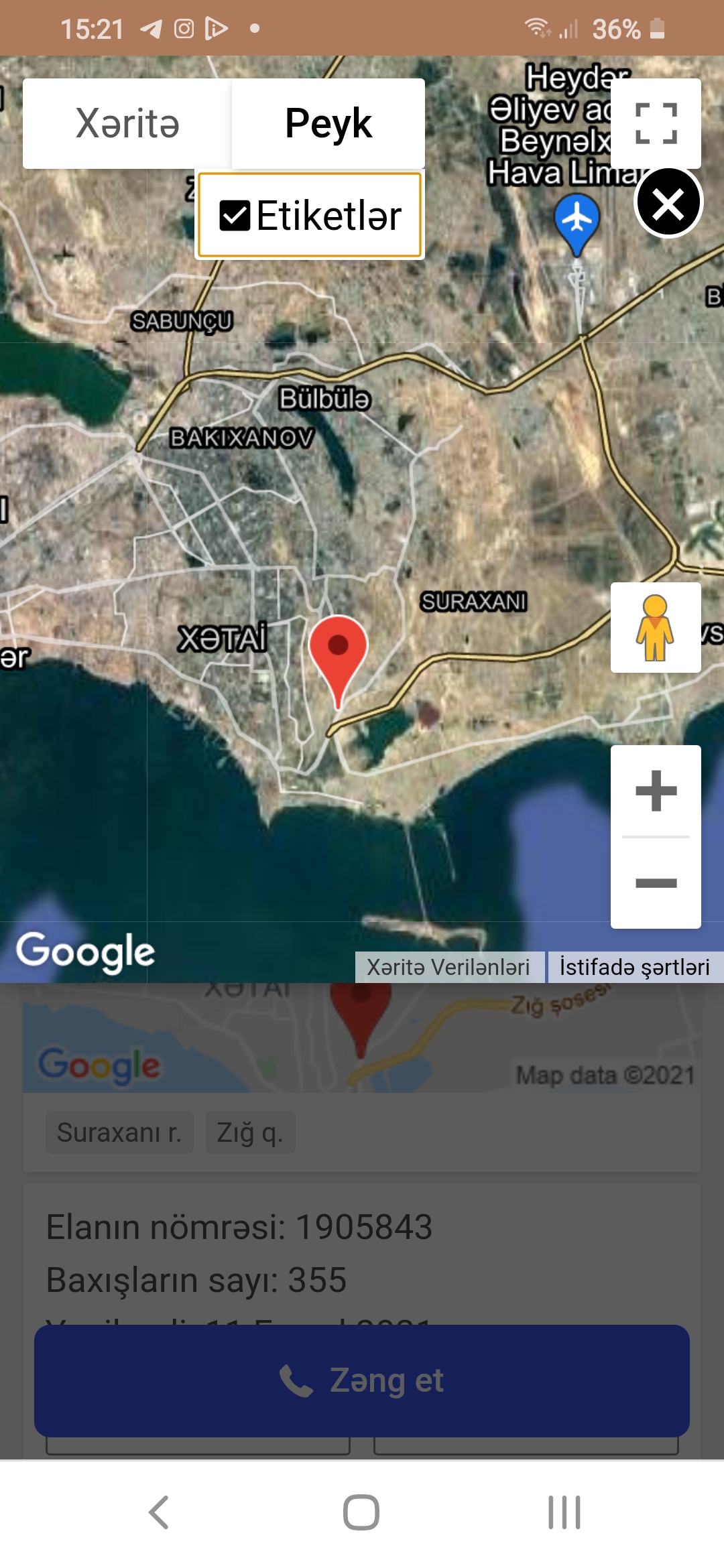Toggle fullscreen map view
The width and height of the screenshot is (724, 1568).
(656, 123)
